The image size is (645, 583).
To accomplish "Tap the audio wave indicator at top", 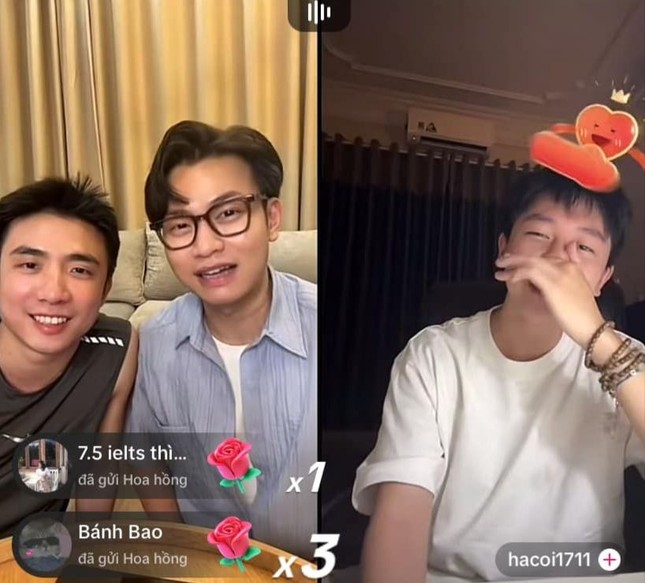I will [x=319, y=13].
